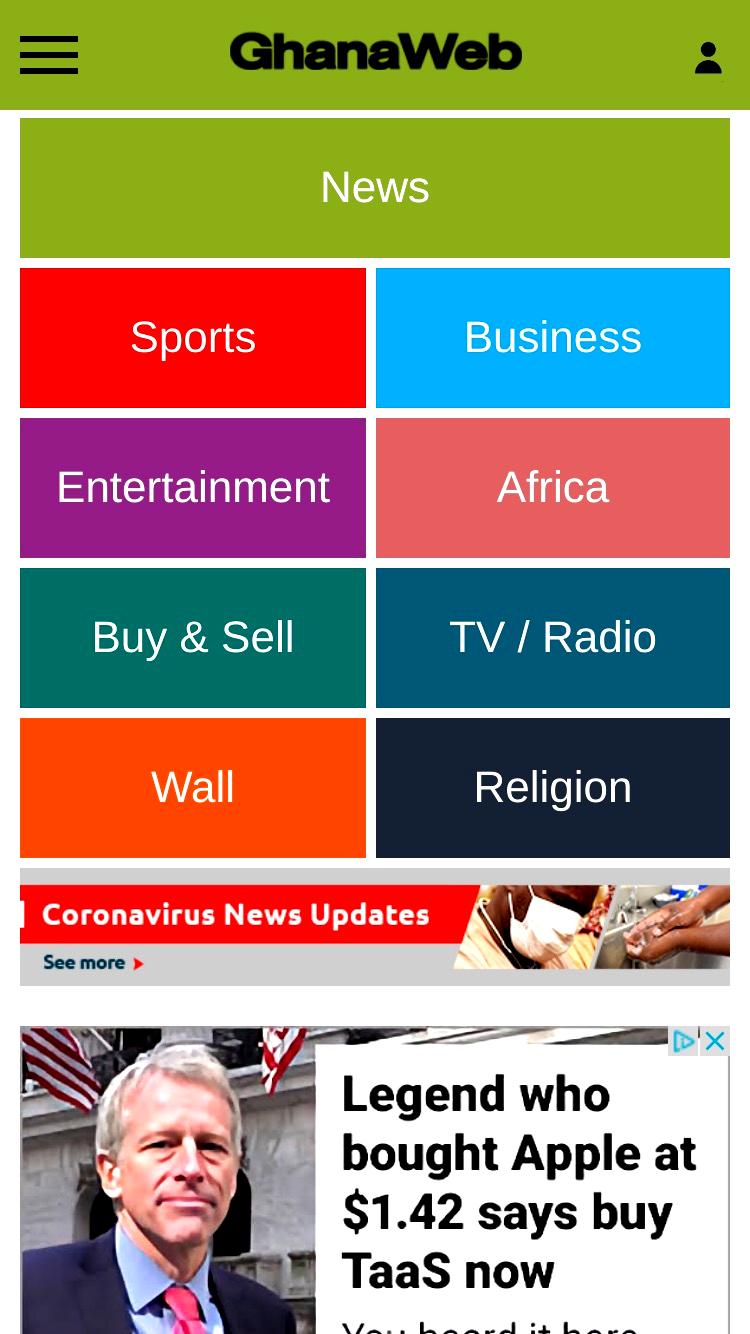Close the Apple TaaS advertisement
The height and width of the screenshot is (1334, 750).
[715, 1041]
